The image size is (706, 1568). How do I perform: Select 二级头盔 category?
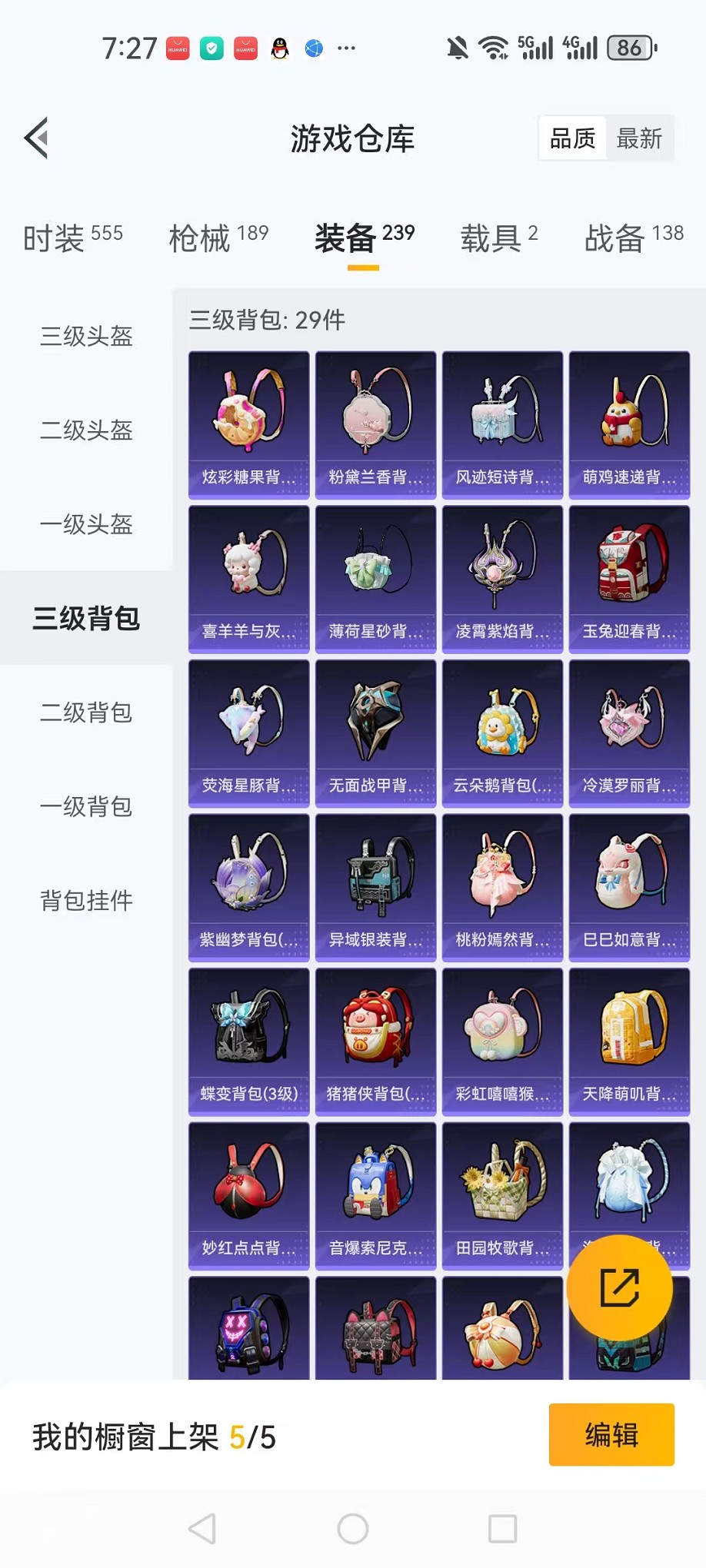click(86, 430)
